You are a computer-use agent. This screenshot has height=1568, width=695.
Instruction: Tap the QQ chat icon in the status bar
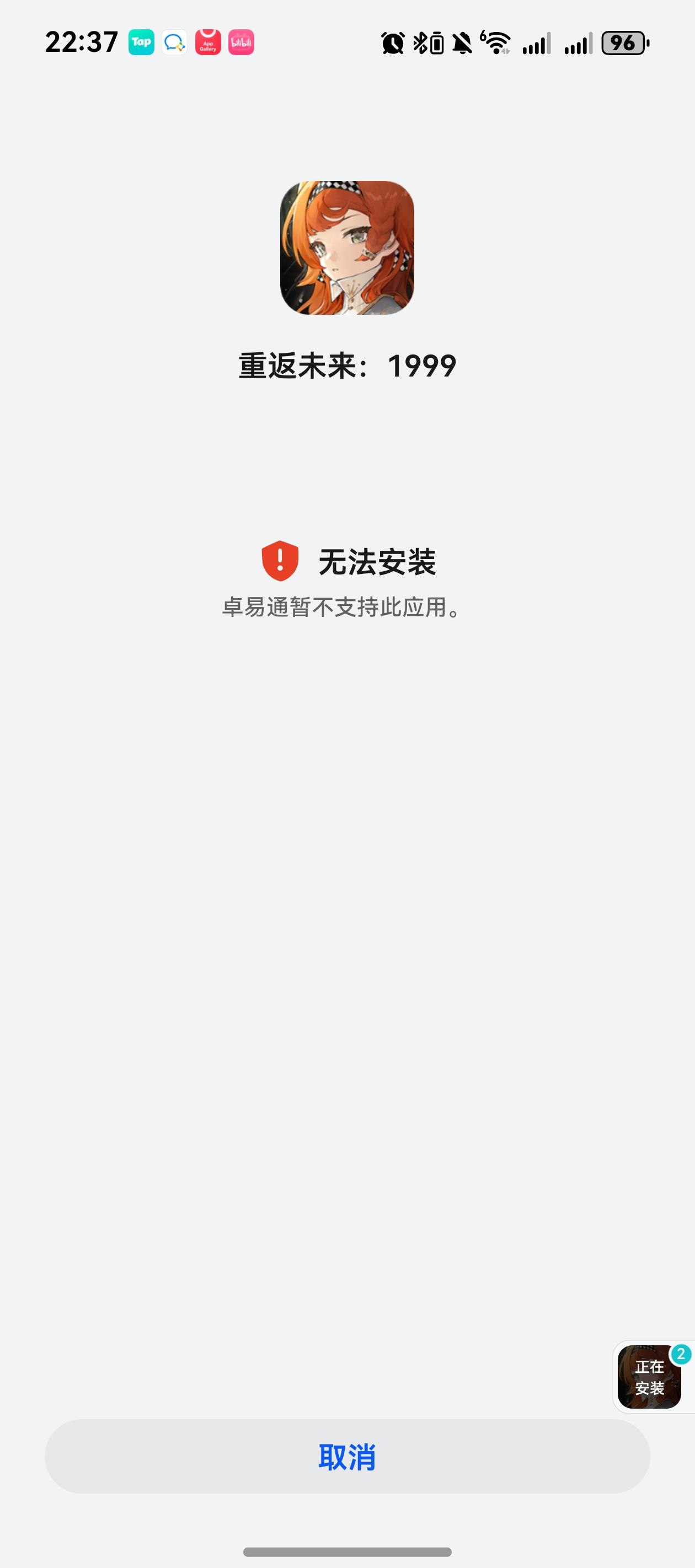175,43
